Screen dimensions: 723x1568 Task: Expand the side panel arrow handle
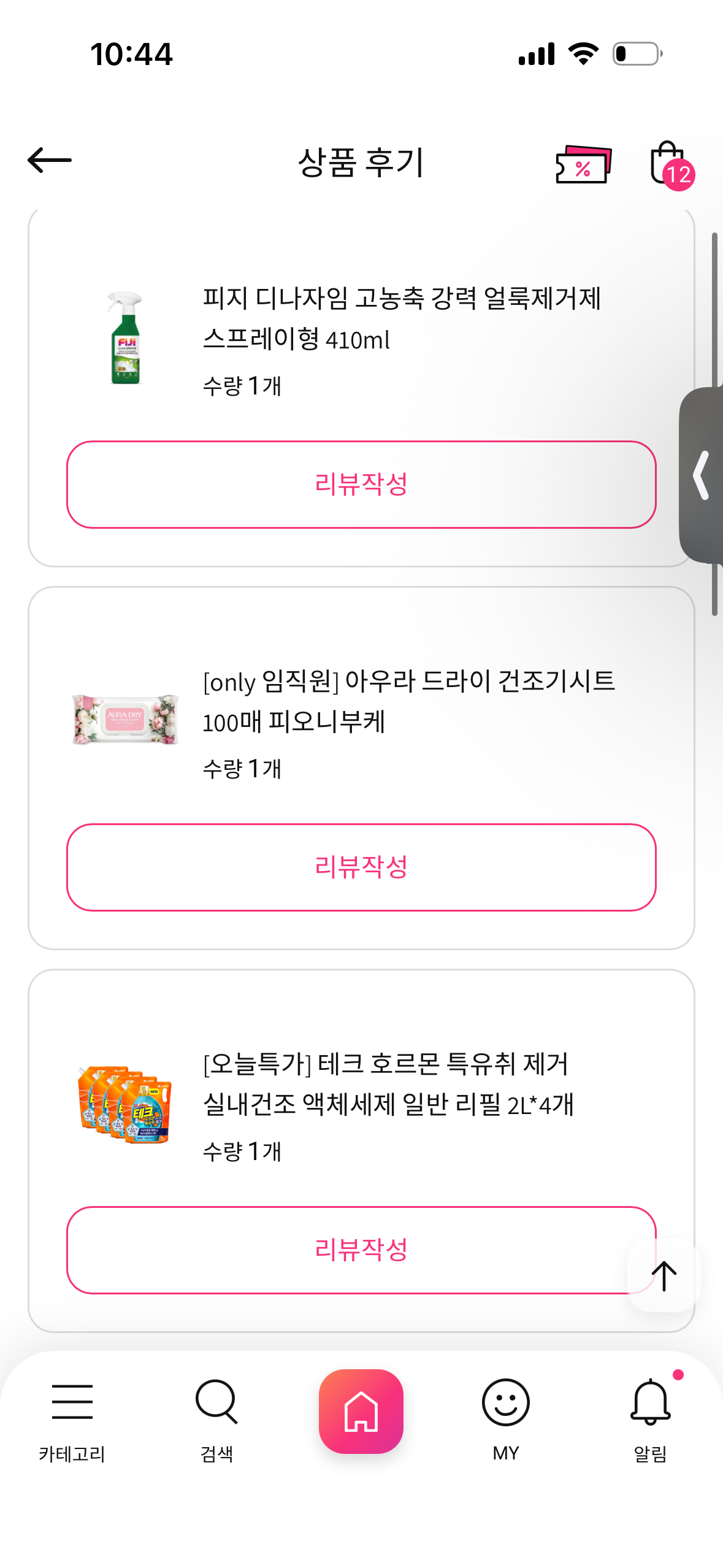point(702,475)
